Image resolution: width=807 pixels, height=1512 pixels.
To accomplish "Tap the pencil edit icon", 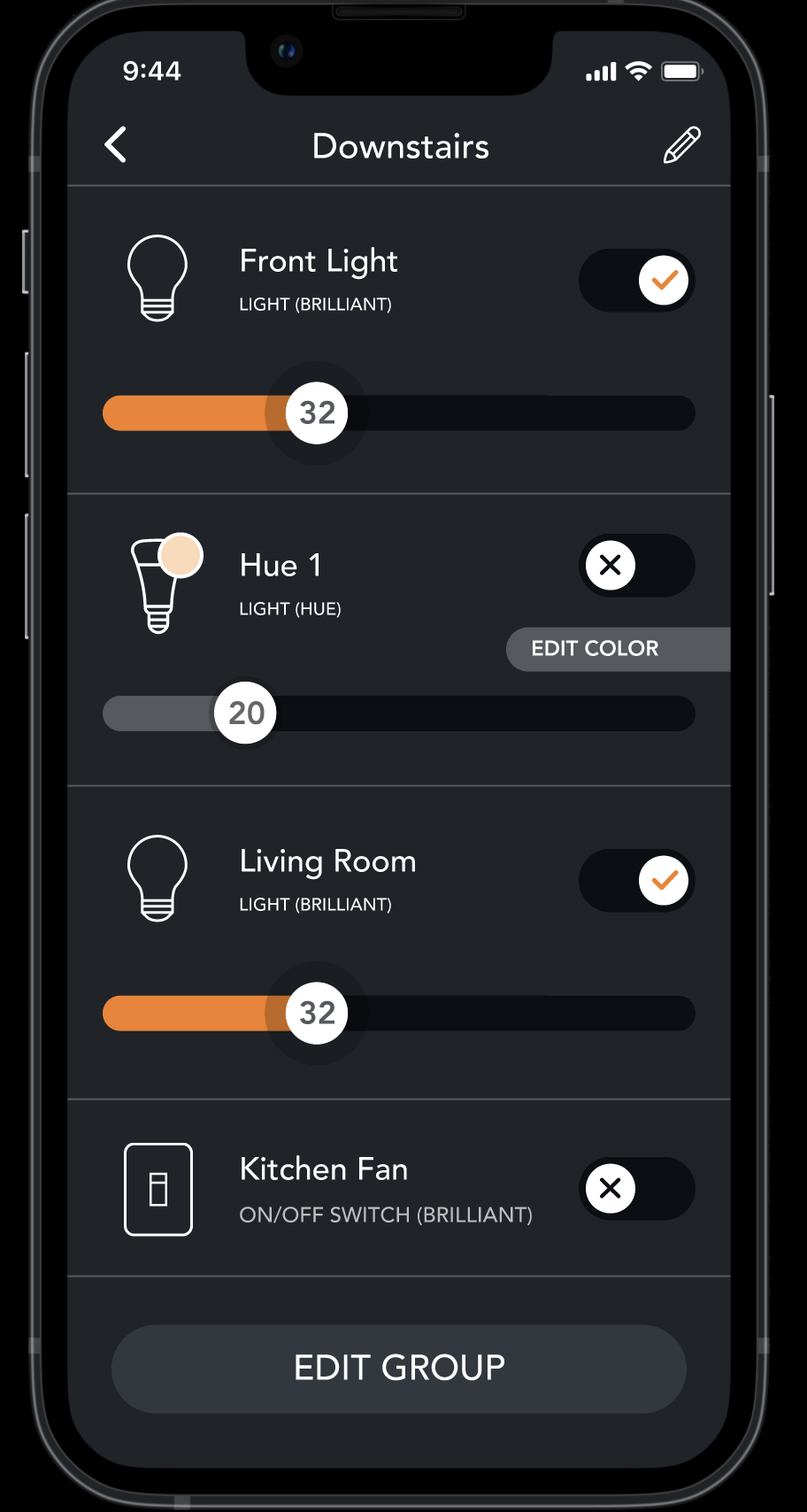I will point(681,145).
